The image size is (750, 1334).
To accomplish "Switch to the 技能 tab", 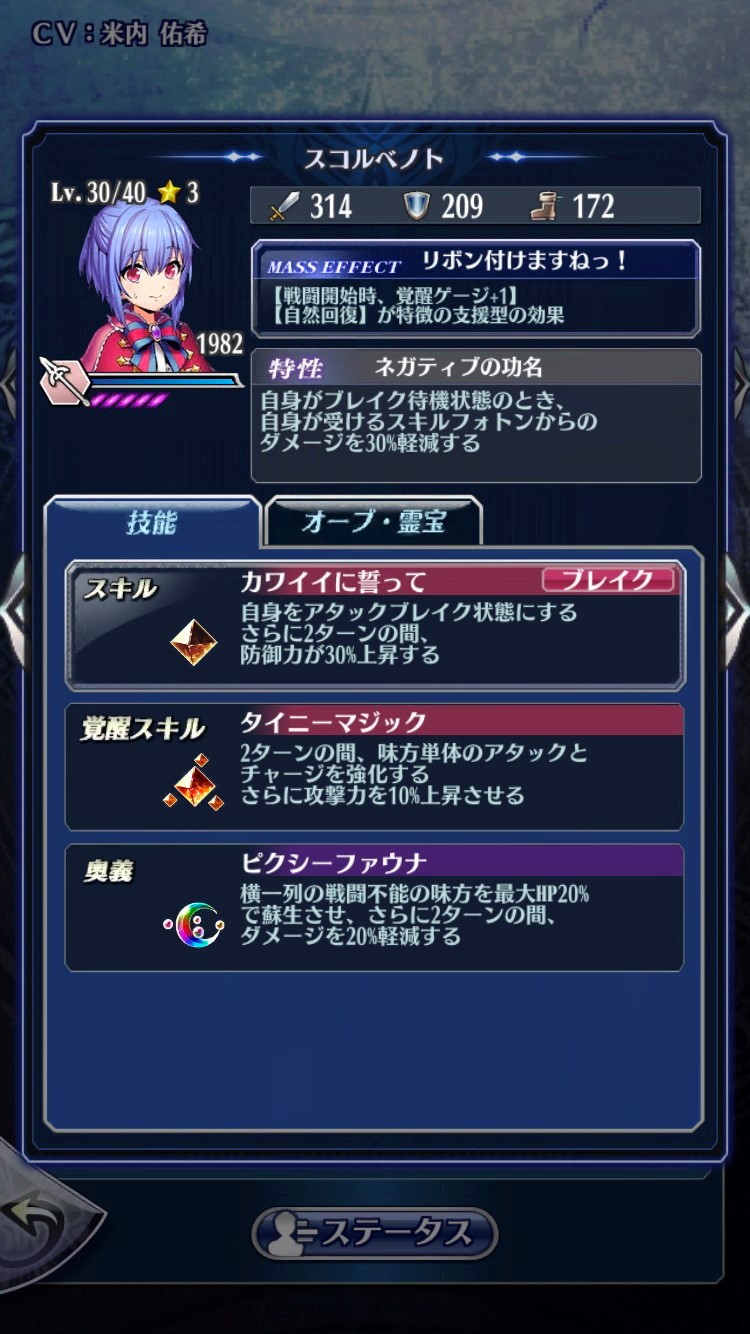I will pyautogui.click(x=152, y=522).
